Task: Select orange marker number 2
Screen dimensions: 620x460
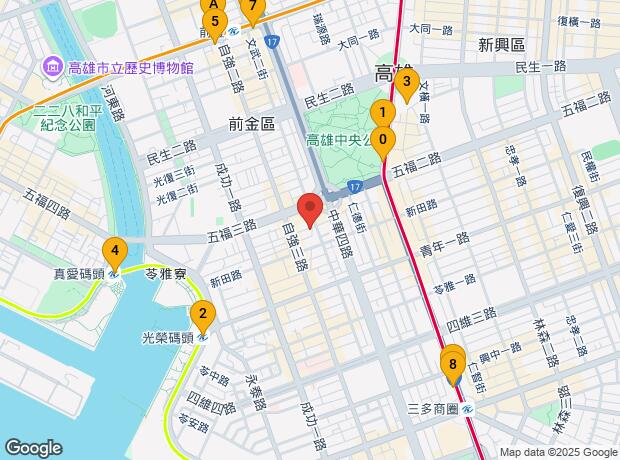Action: tap(203, 317)
